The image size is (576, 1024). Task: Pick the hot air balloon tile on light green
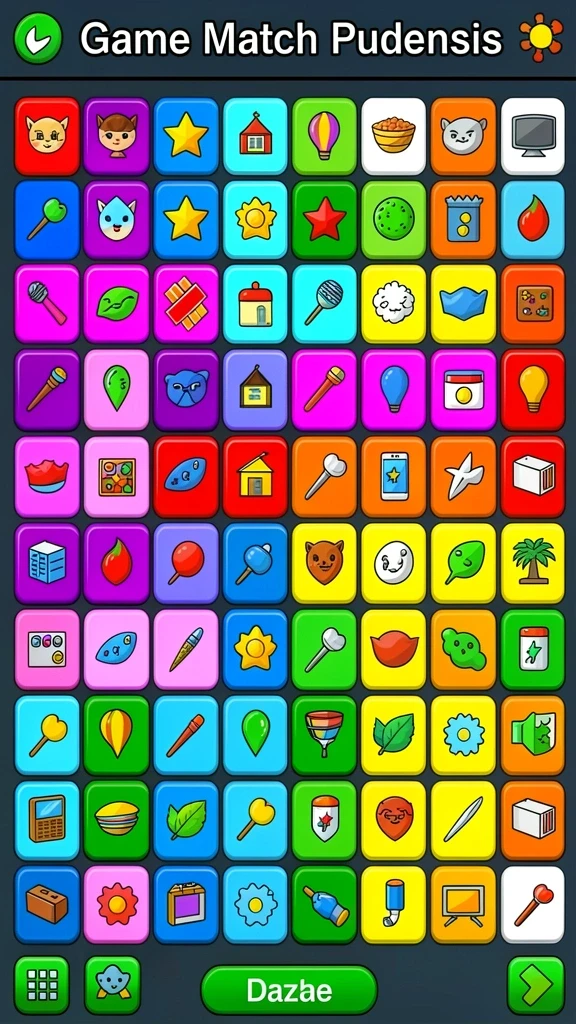tap(324, 136)
